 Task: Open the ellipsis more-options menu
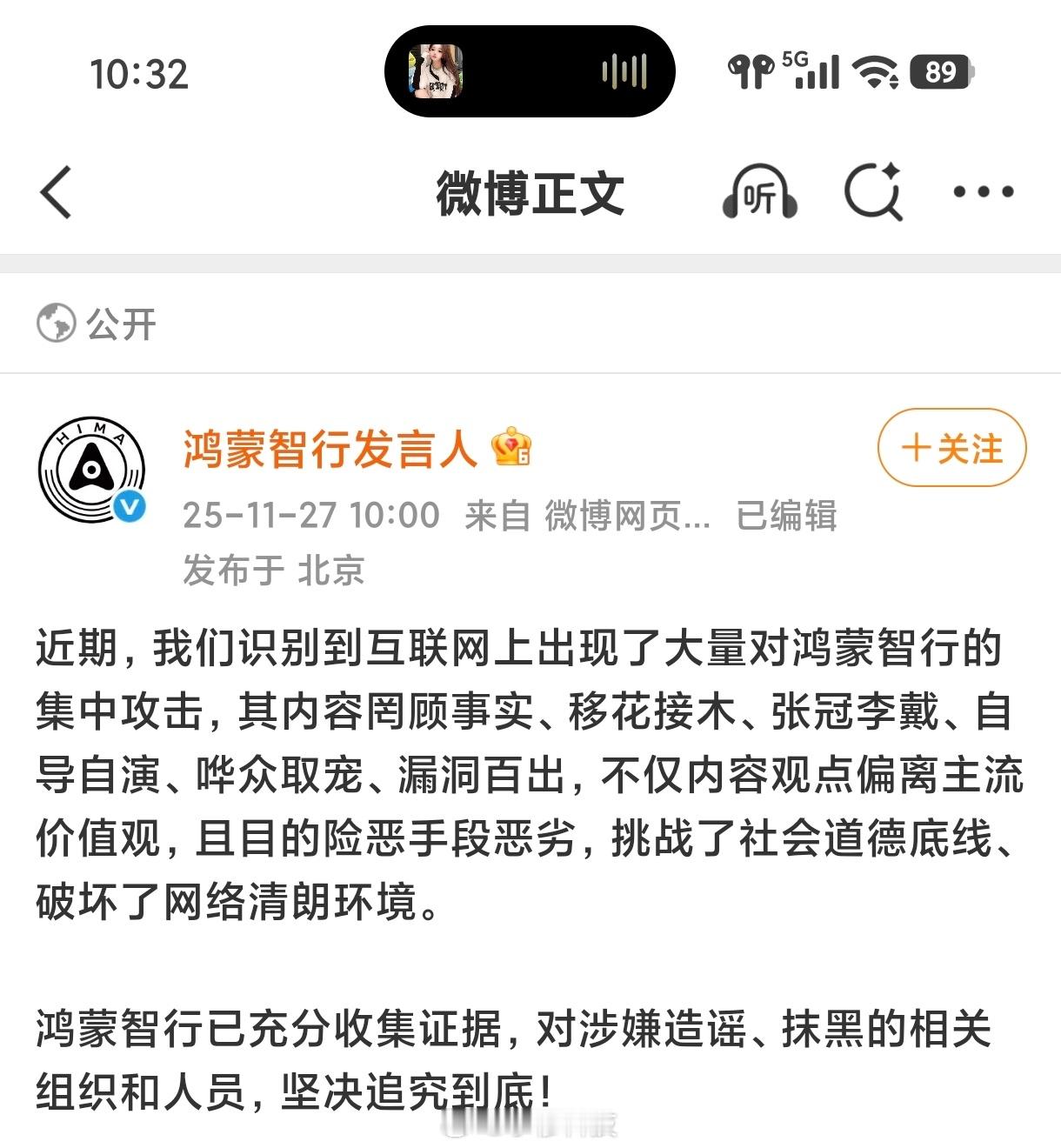pyautogui.click(x=981, y=193)
